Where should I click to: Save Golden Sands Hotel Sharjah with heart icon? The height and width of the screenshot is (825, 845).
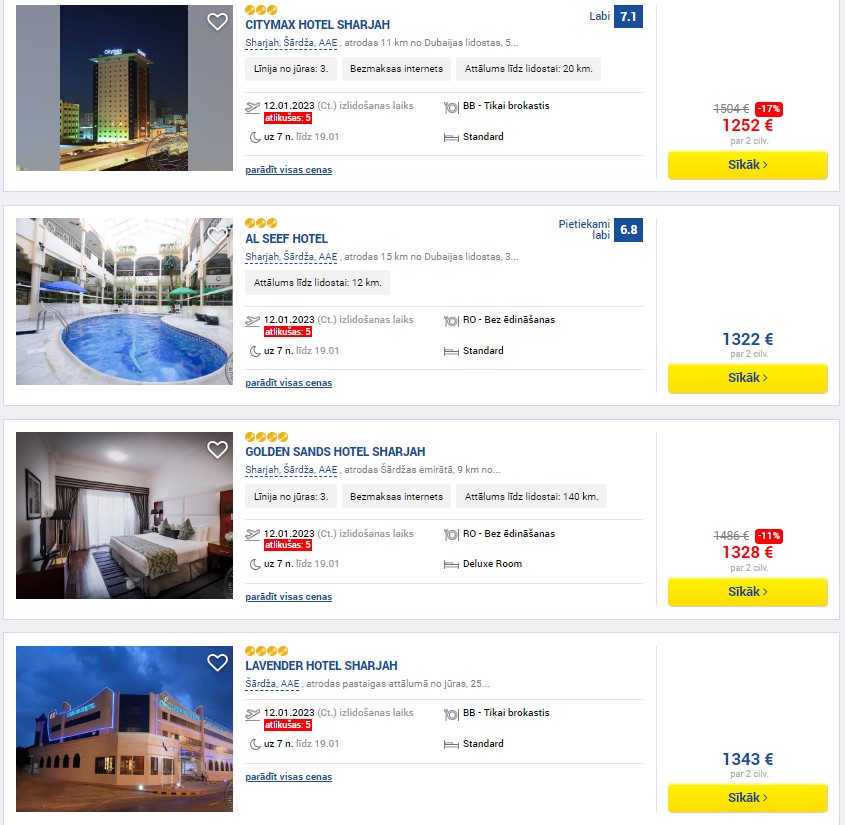[217, 449]
